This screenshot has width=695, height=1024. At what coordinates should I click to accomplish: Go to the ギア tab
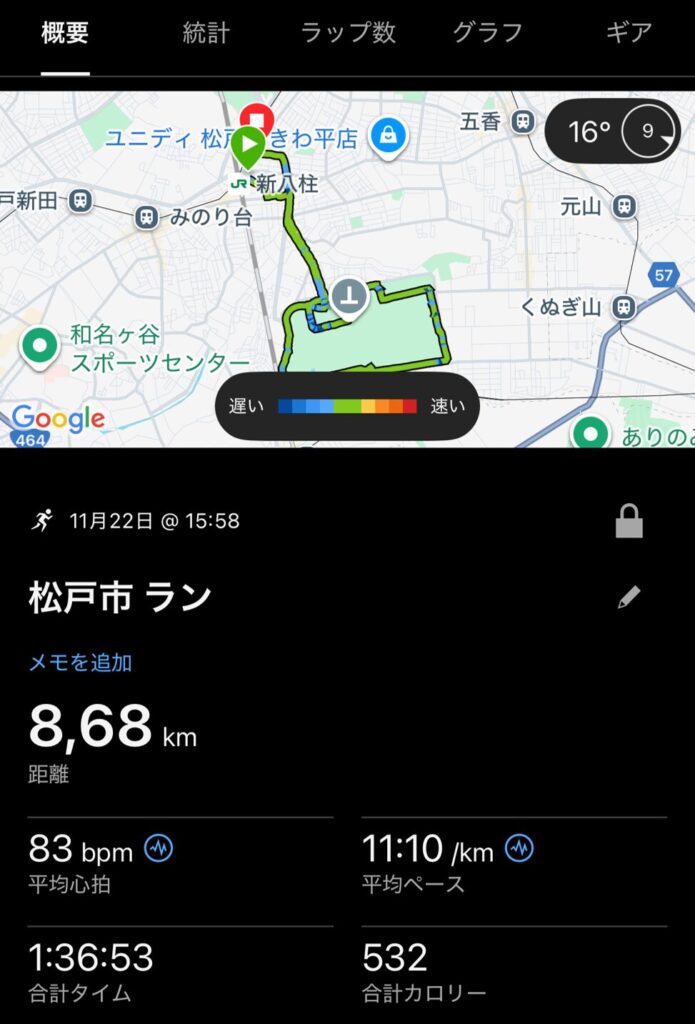628,33
